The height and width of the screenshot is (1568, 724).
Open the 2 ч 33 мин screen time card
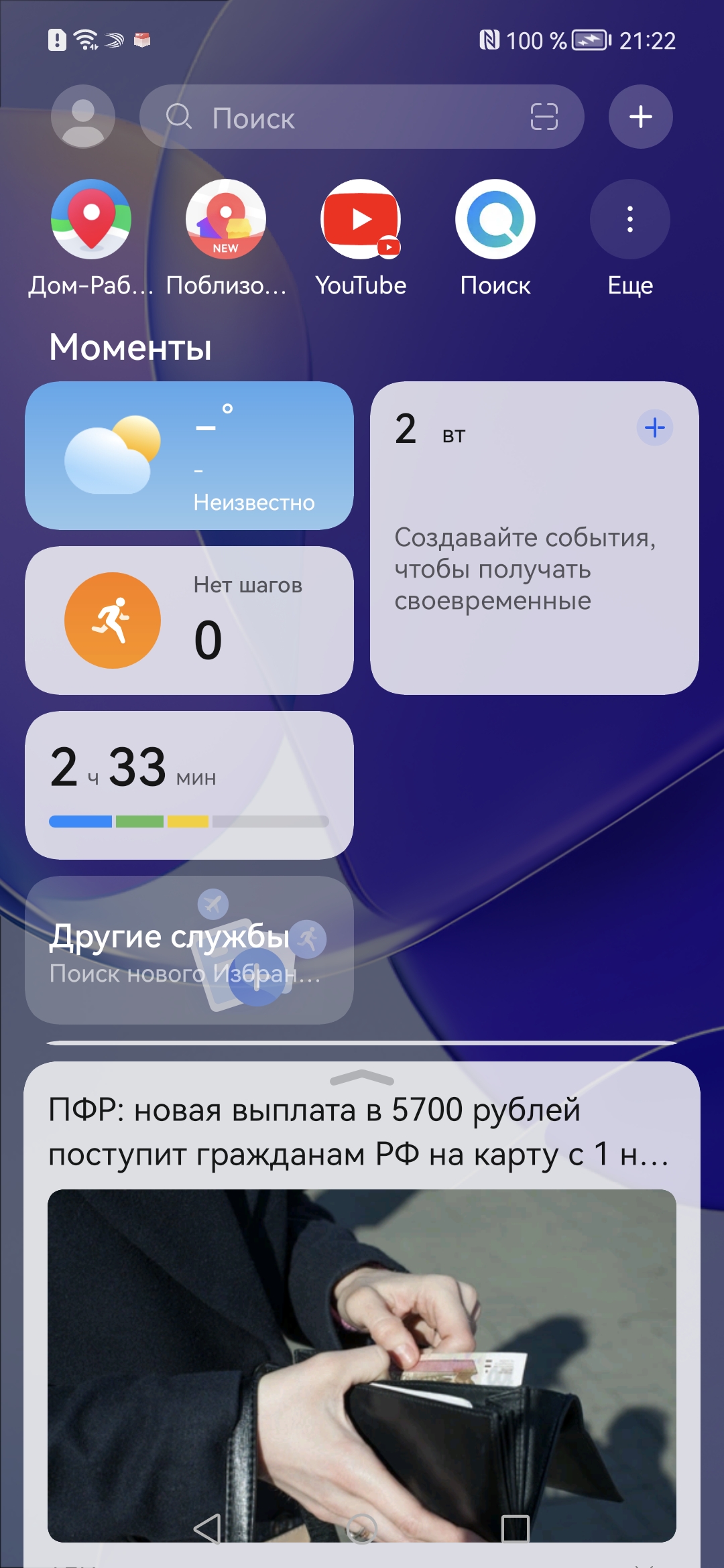click(189, 785)
